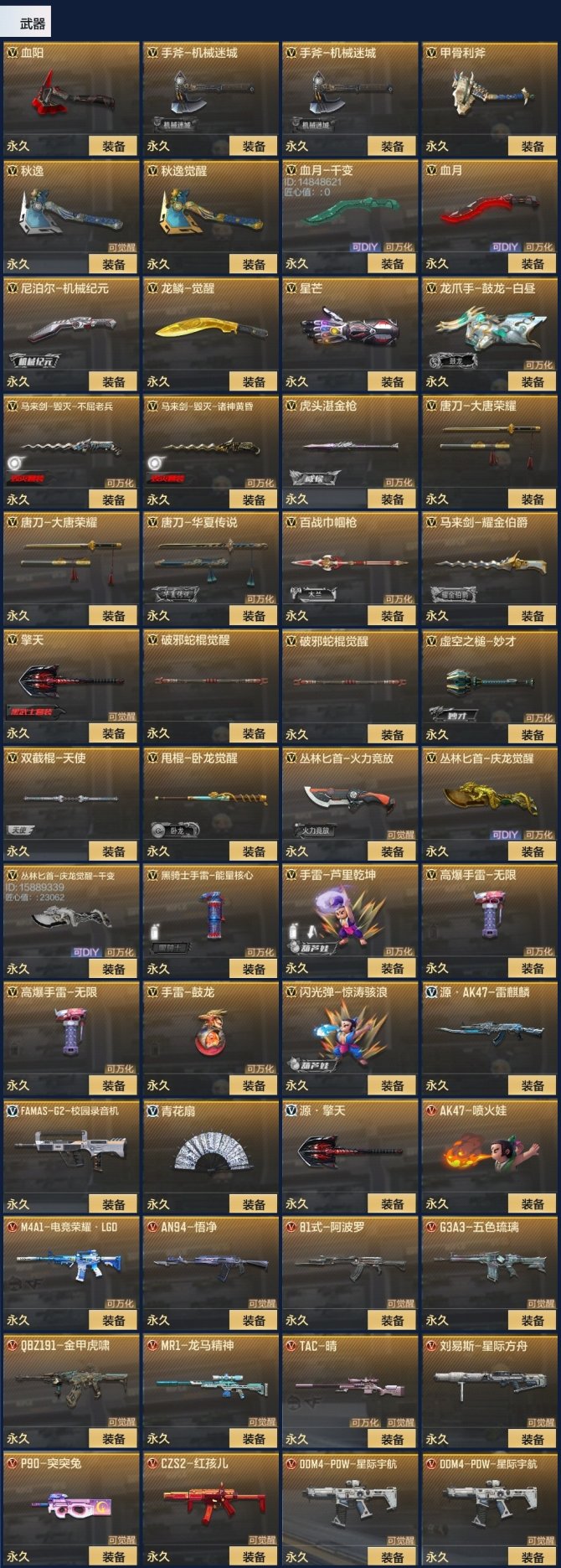Viewport: 561px width, 1568px height.
Task: Equip the 甲骨利斧 weapon
Action: click(x=533, y=146)
